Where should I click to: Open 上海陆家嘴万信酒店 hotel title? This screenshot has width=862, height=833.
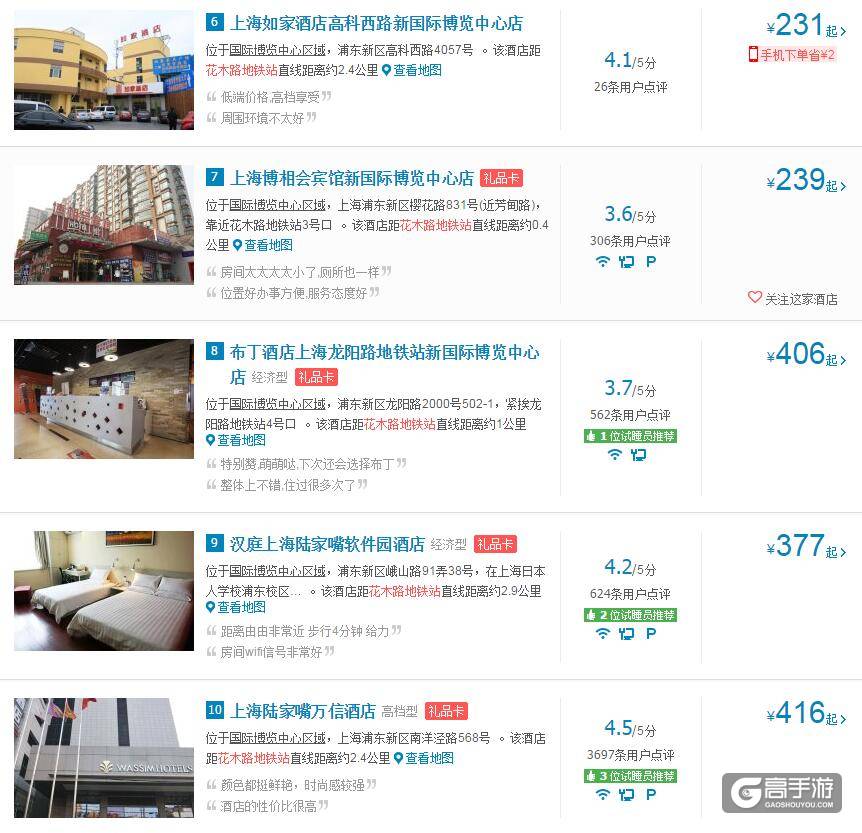[303, 711]
